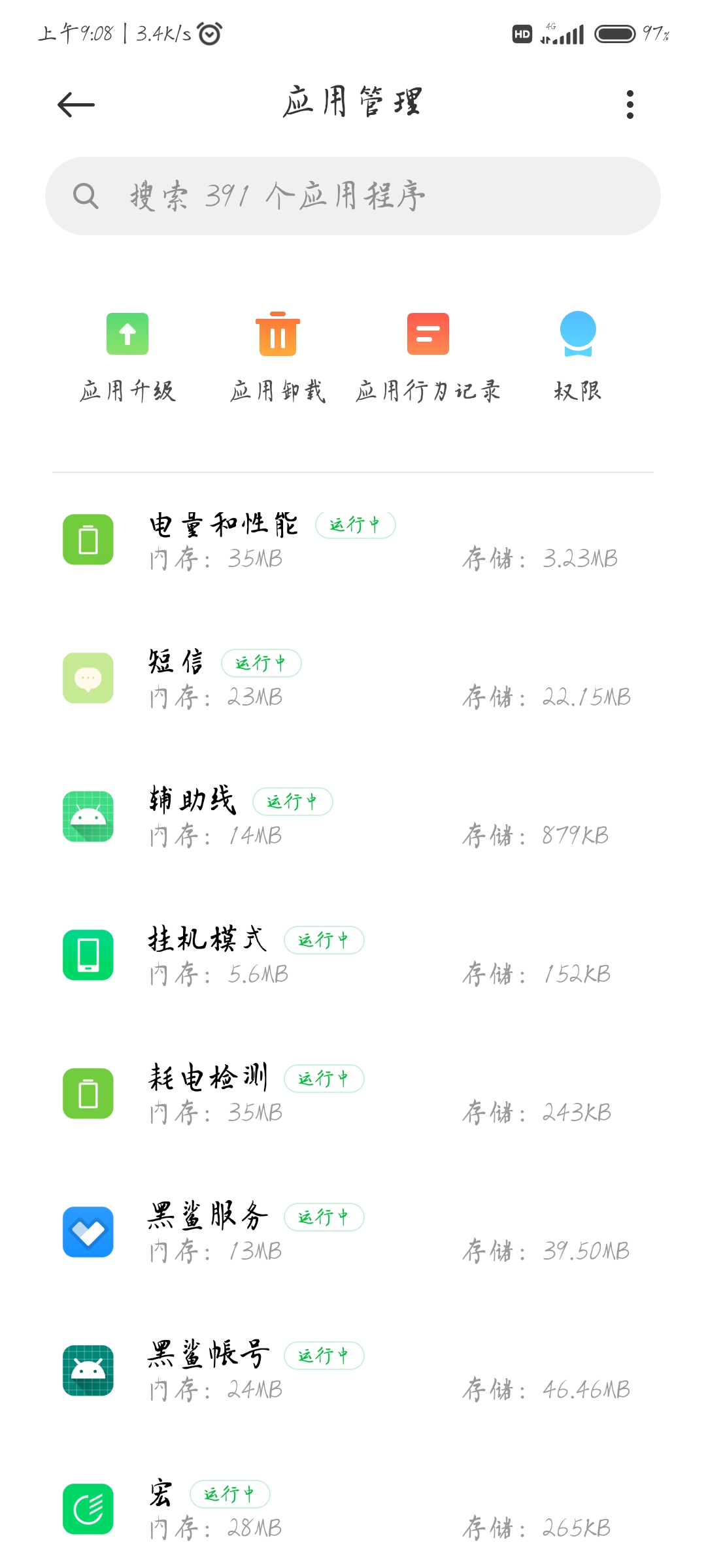Open the 电量和性能 app details

353,540
